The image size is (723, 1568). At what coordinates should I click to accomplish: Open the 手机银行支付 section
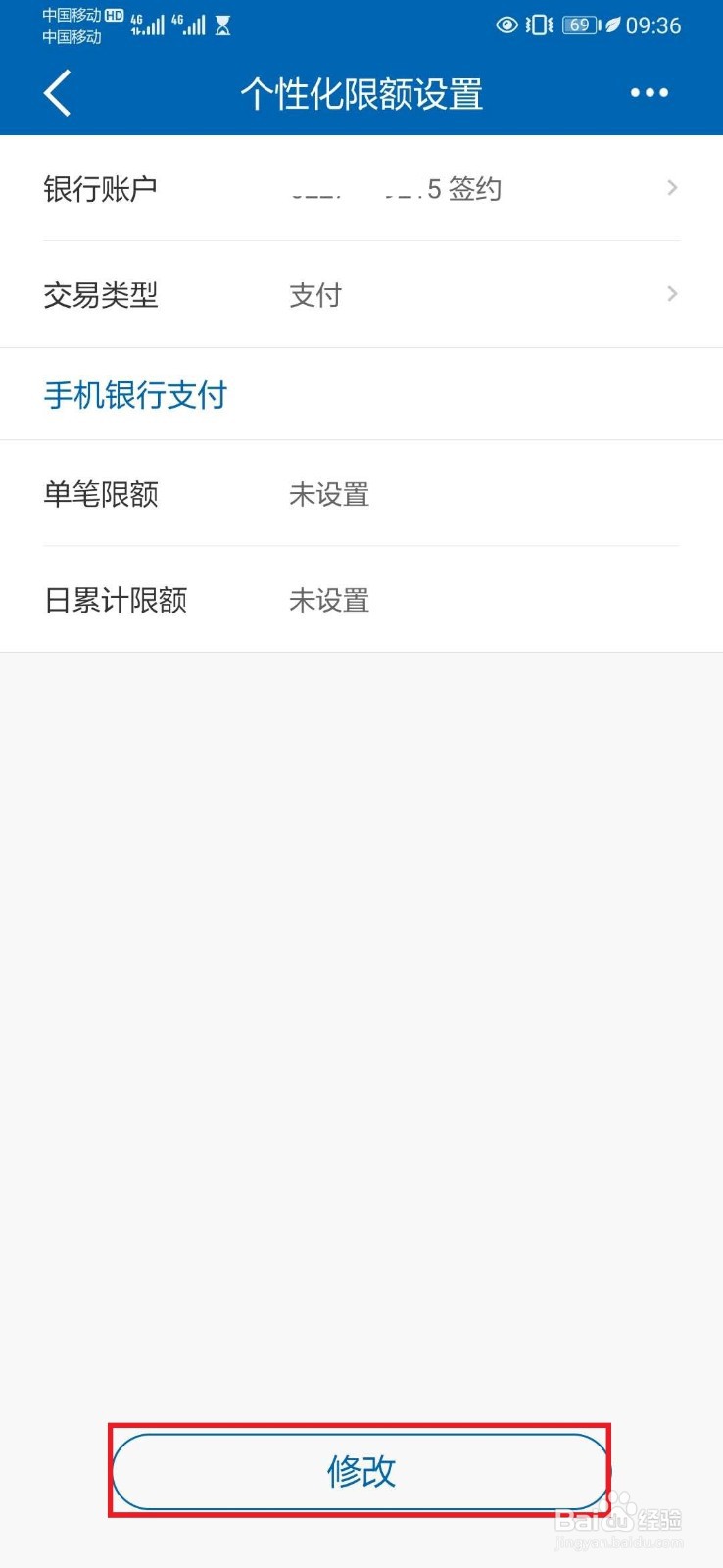point(134,394)
